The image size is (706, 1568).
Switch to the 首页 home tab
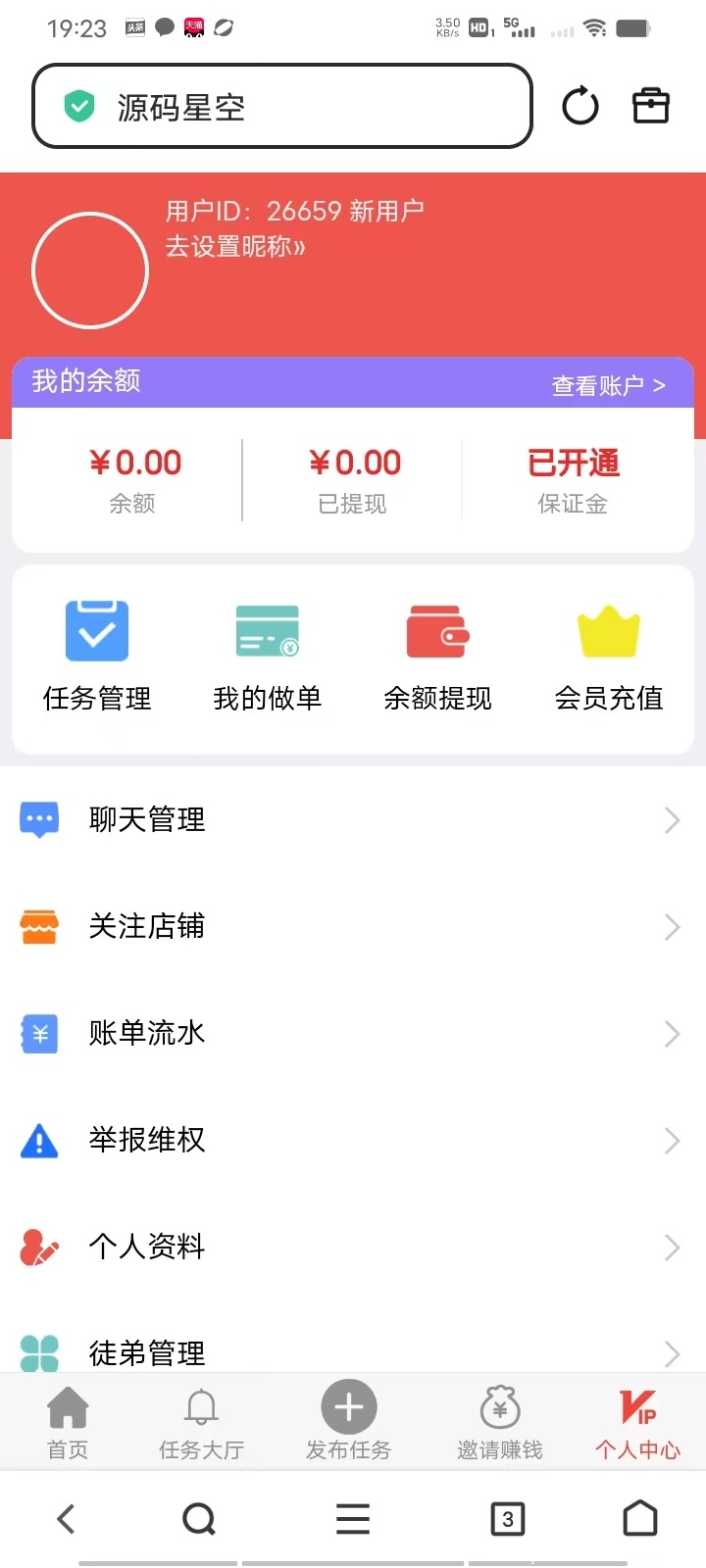(68, 1423)
